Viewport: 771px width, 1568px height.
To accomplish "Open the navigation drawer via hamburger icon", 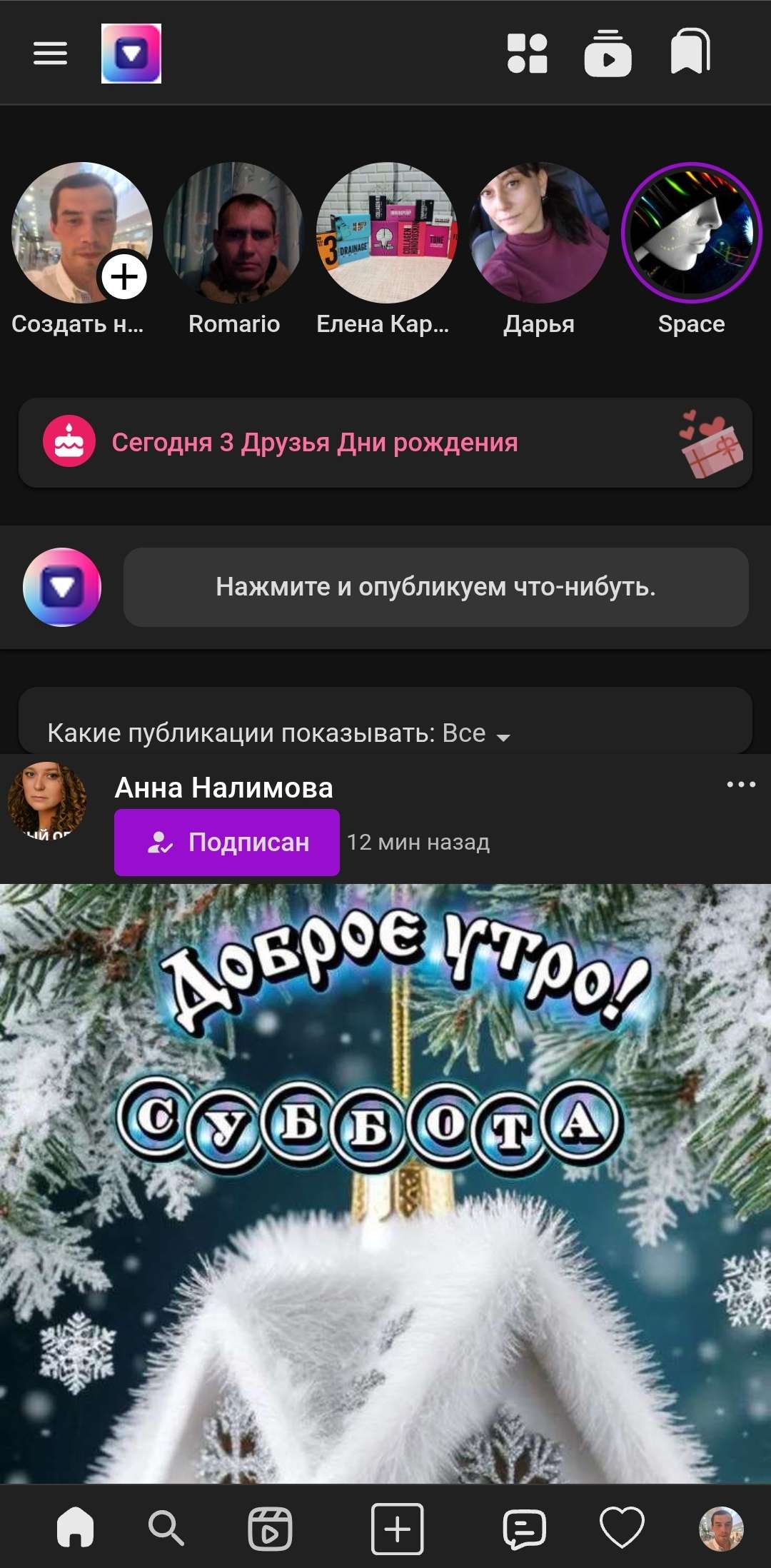I will point(49,54).
